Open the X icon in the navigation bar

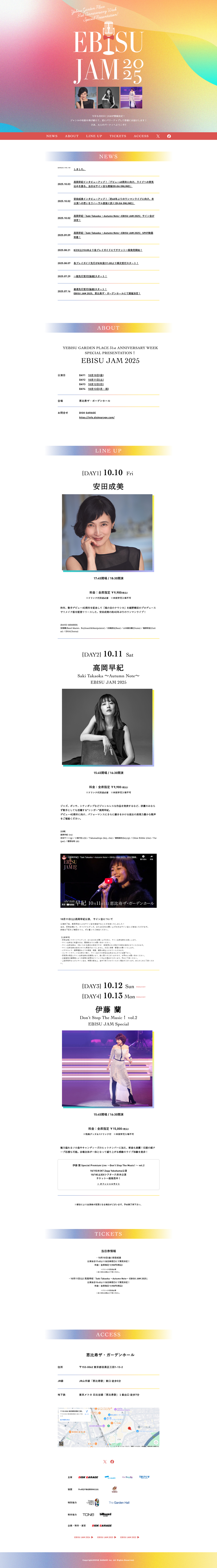158,136
